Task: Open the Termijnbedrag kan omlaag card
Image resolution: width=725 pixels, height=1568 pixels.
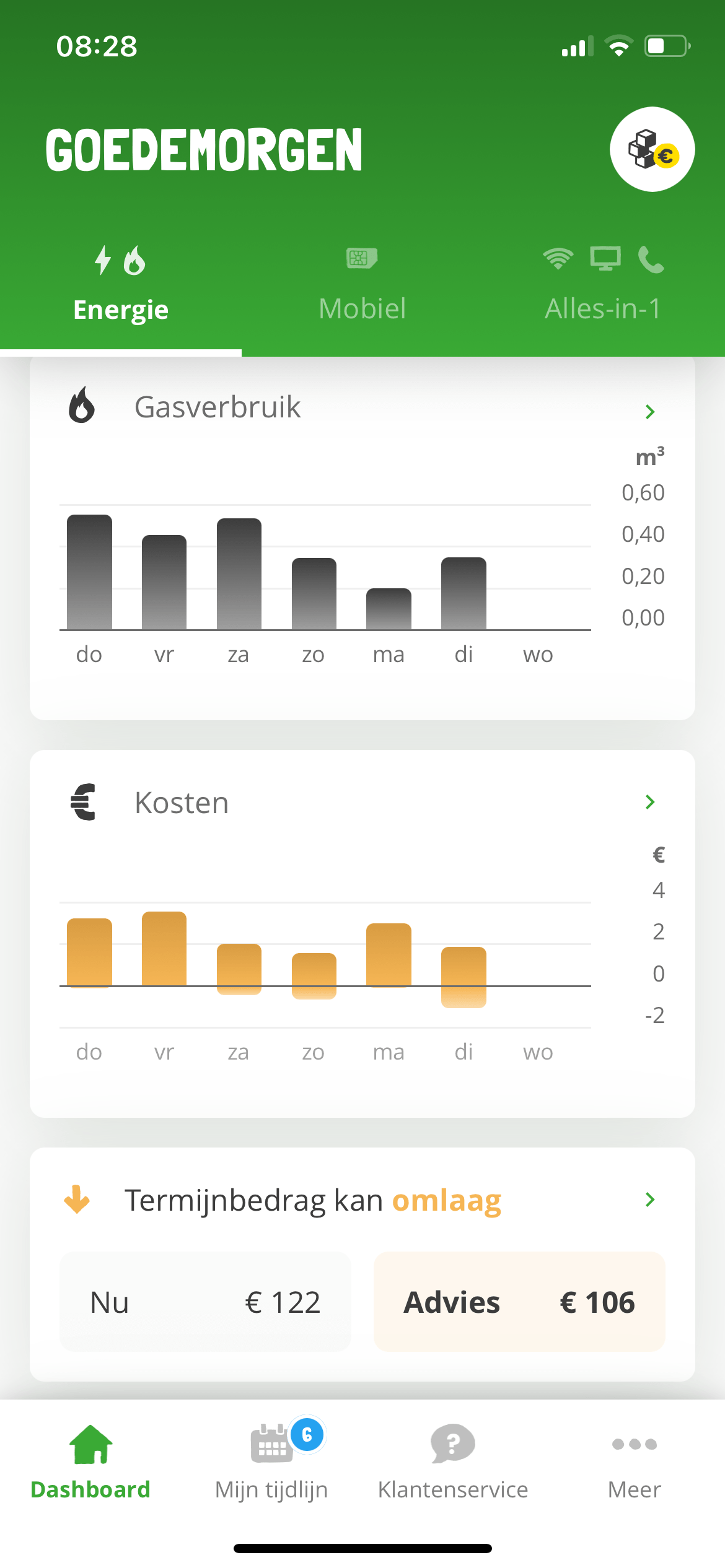Action: (362, 1200)
